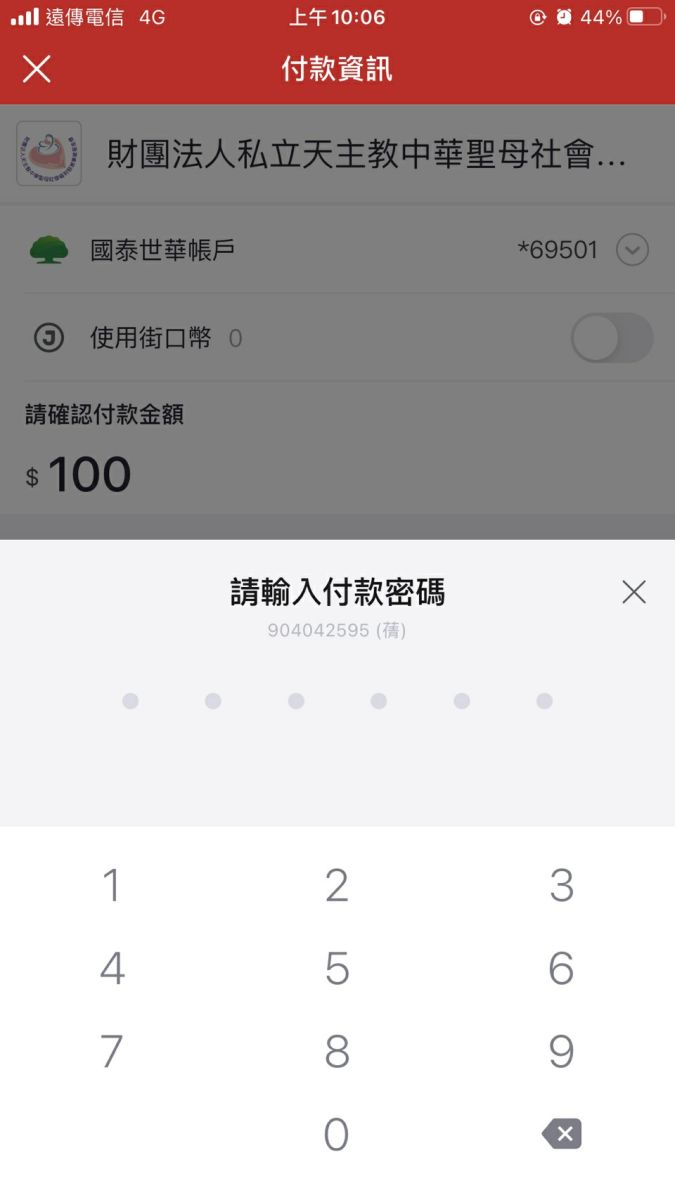Viewport: 675px width, 1200px height.
Task: Enter digit 8 on the keypad
Action: (337, 1051)
